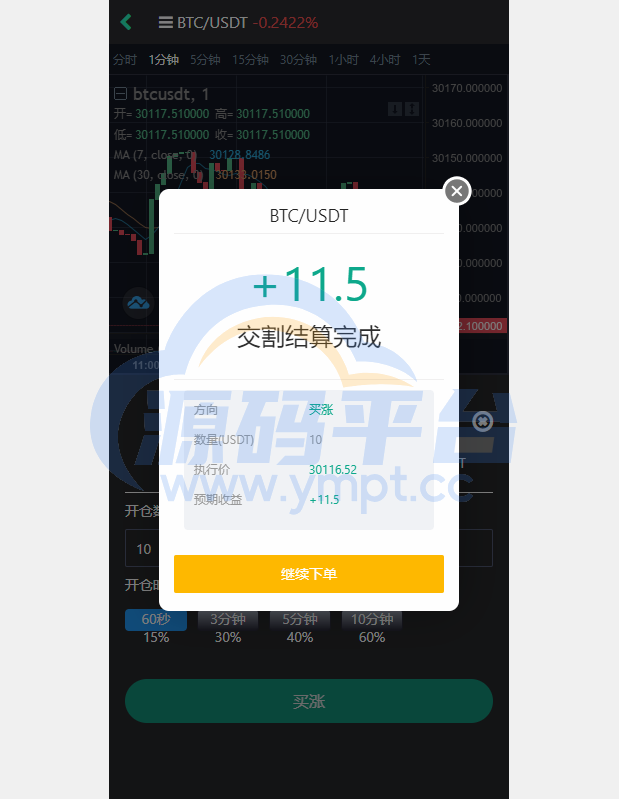Viewport: 619px width, 799px height.
Task: Switch chart to 1天 interval
Action: 422,60
